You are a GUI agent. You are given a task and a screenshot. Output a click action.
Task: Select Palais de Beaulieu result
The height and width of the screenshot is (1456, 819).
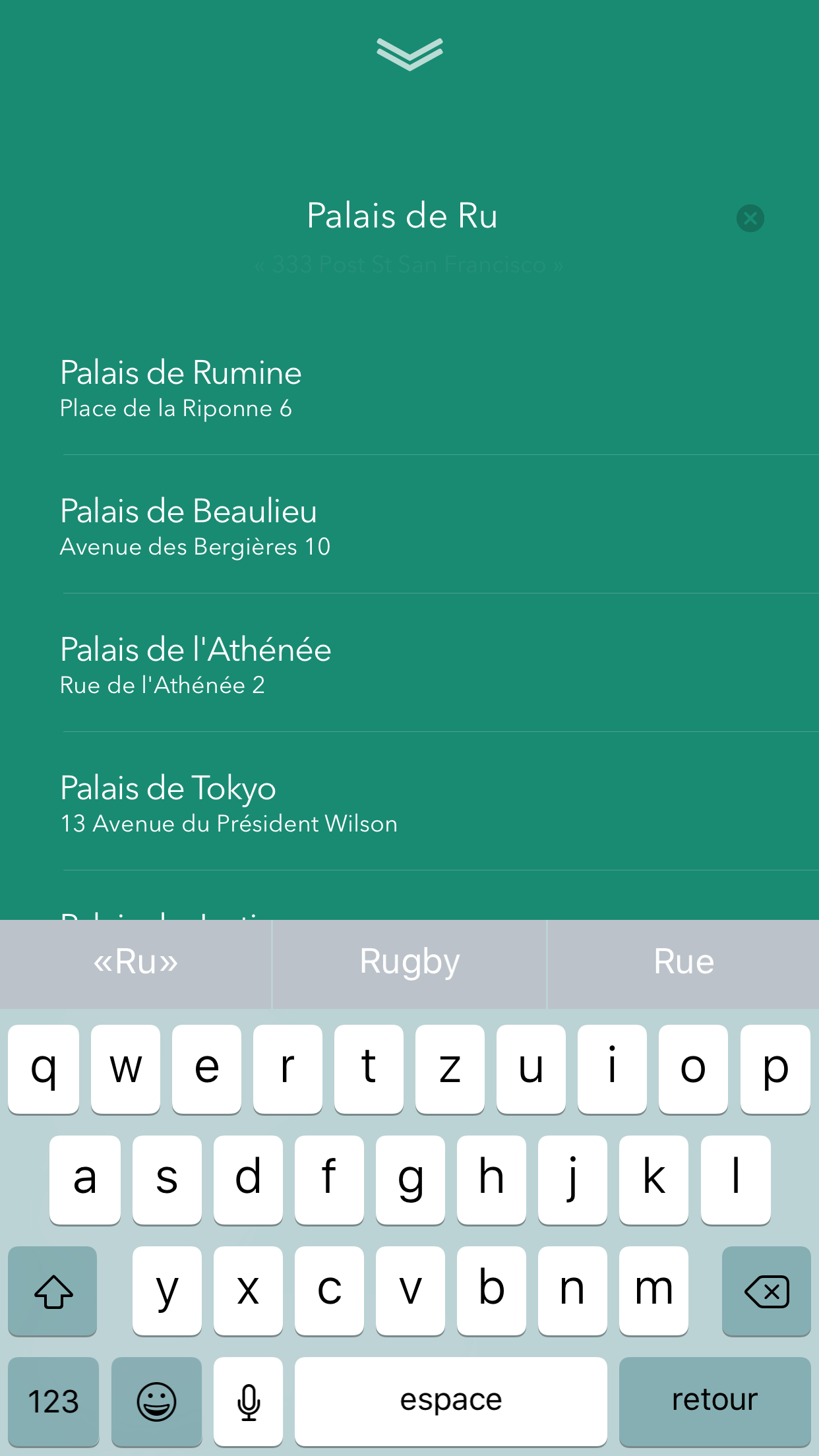point(409,525)
